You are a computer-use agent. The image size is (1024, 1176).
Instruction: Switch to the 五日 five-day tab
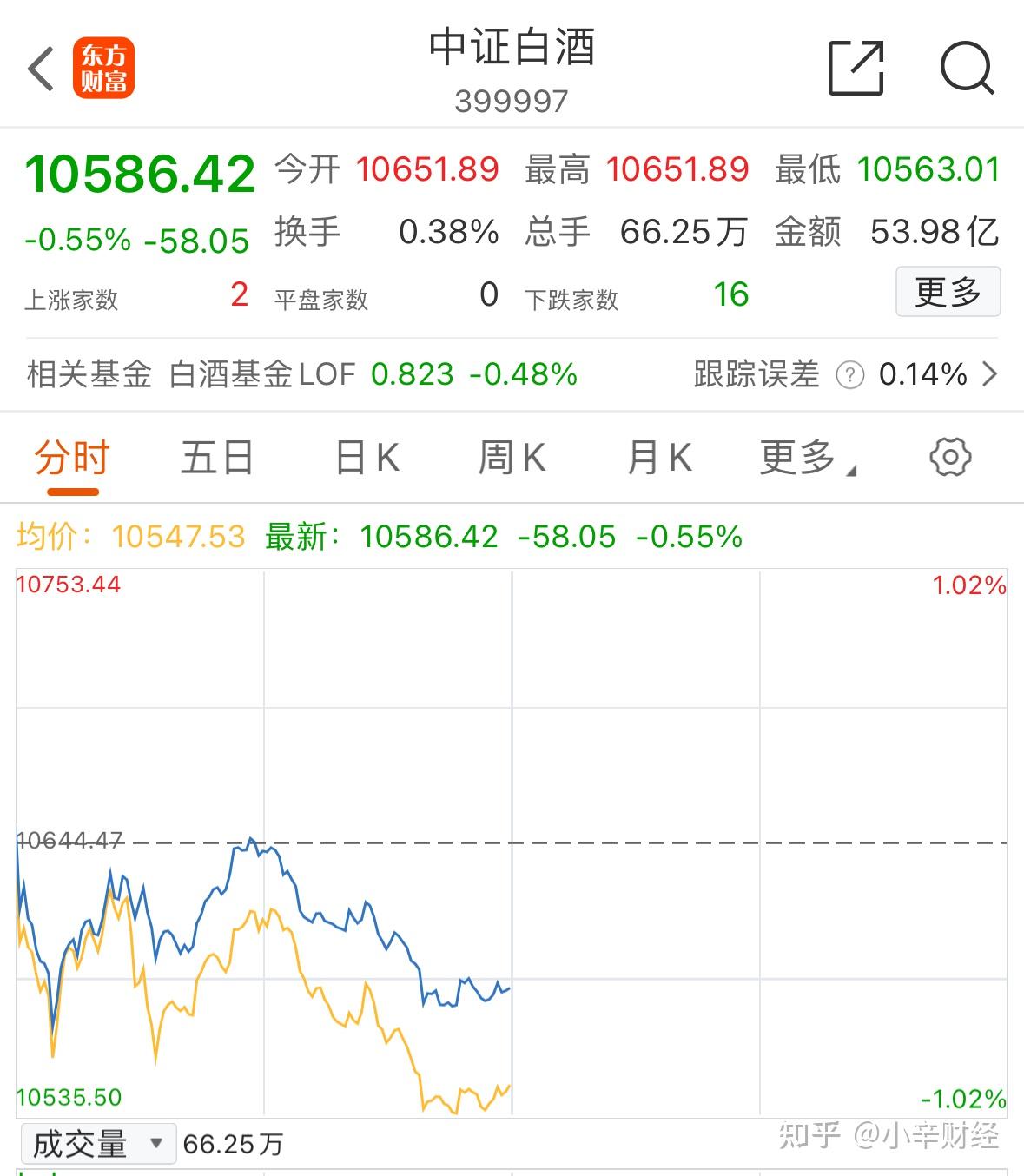pos(217,456)
